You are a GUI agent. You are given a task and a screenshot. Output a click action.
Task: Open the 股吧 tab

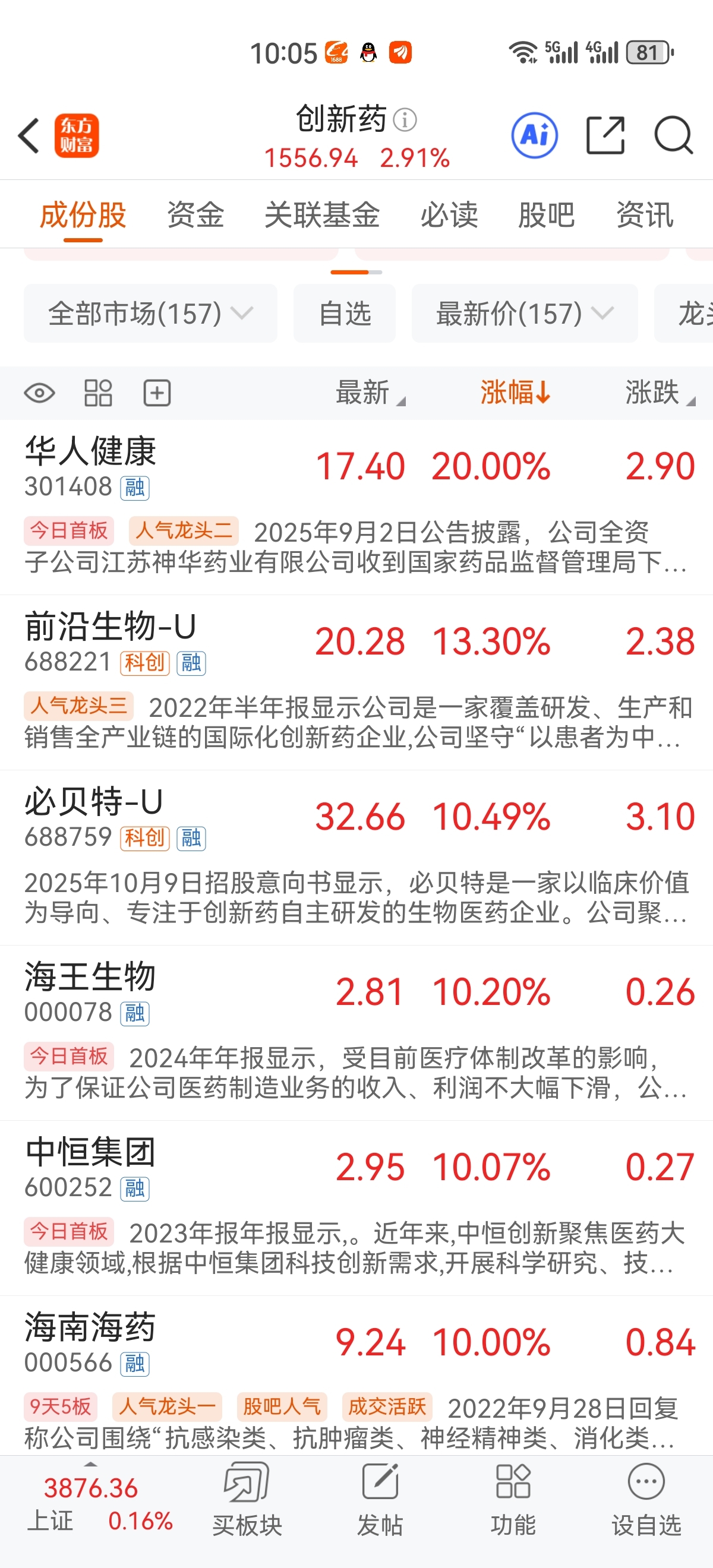(546, 215)
